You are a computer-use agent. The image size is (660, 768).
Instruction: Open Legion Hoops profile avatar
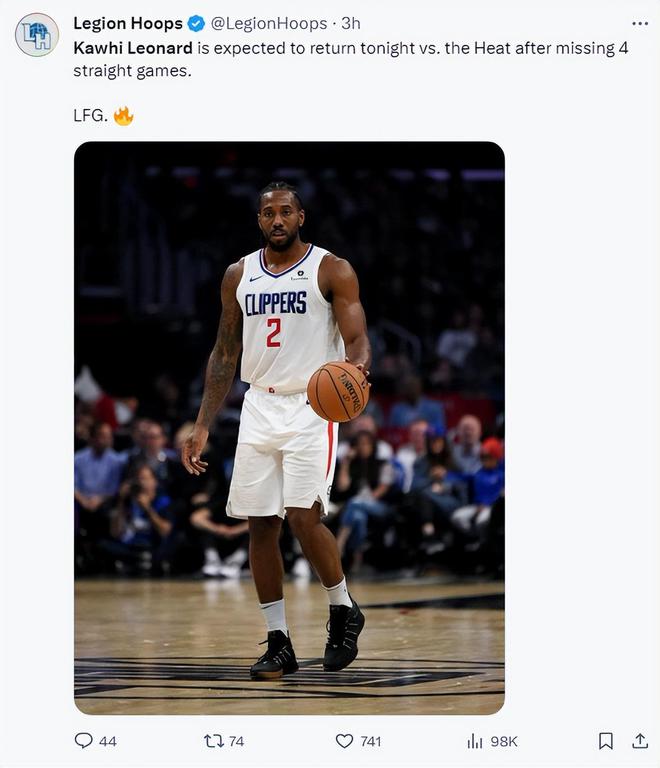(37, 35)
